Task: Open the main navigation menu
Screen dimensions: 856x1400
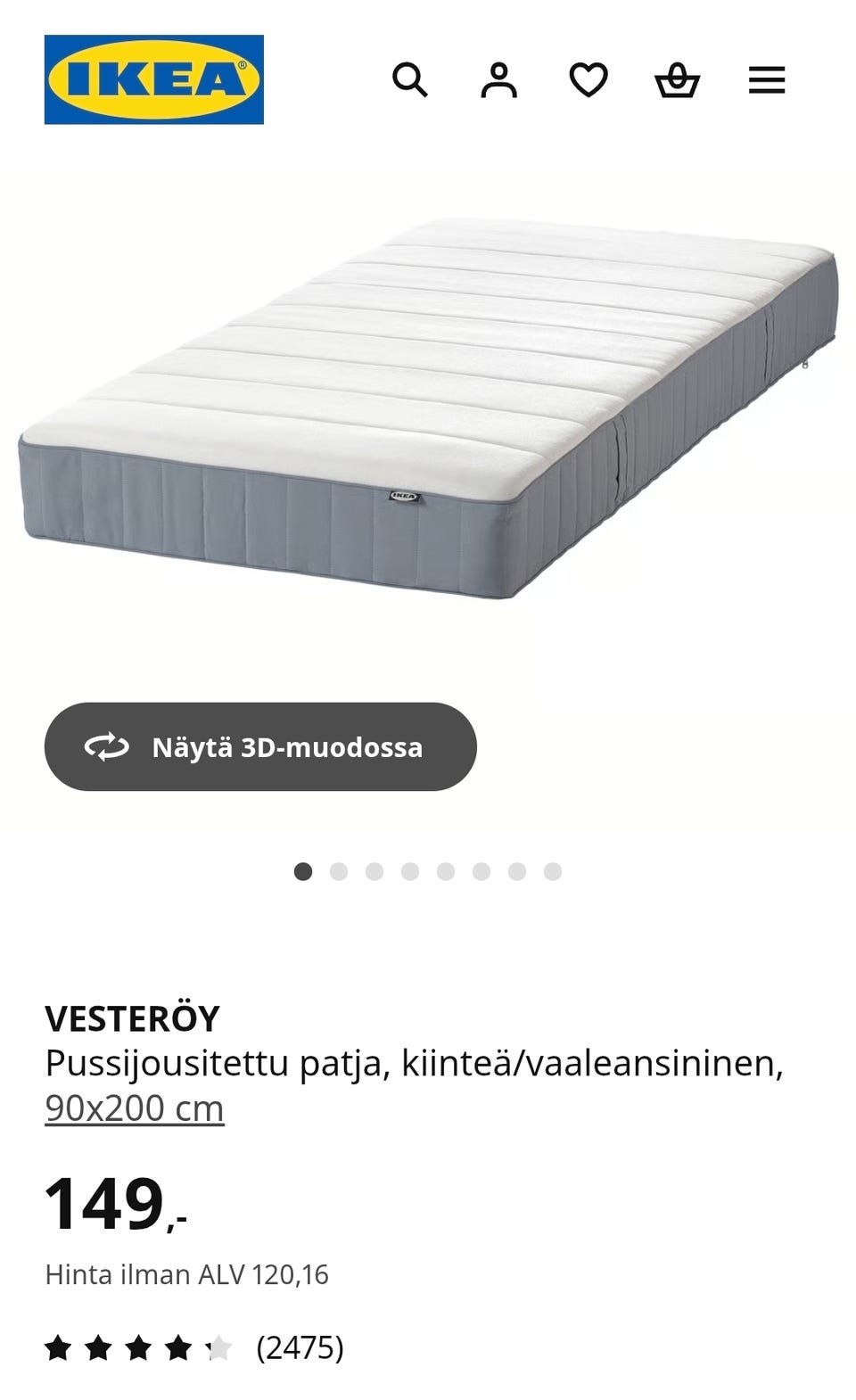Action: tap(765, 81)
